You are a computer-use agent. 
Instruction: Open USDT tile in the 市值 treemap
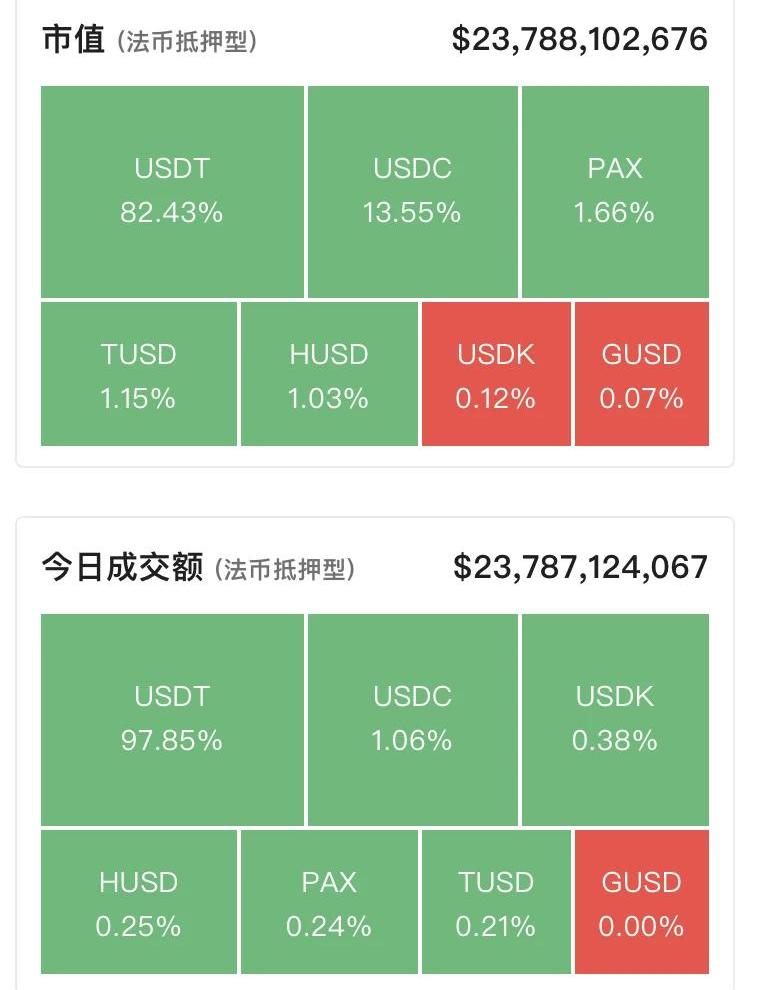(172, 191)
